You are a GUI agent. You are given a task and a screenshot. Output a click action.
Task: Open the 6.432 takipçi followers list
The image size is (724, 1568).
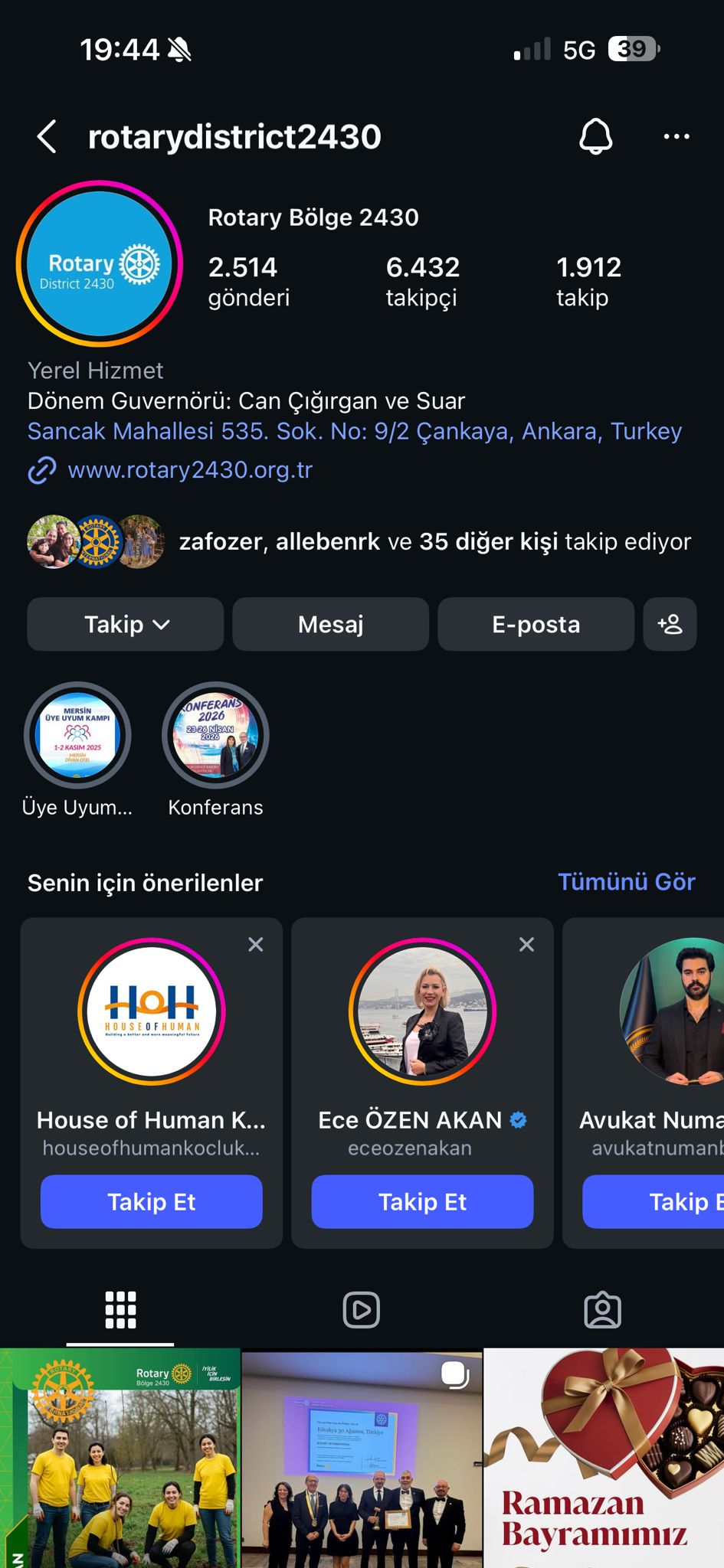click(x=422, y=281)
